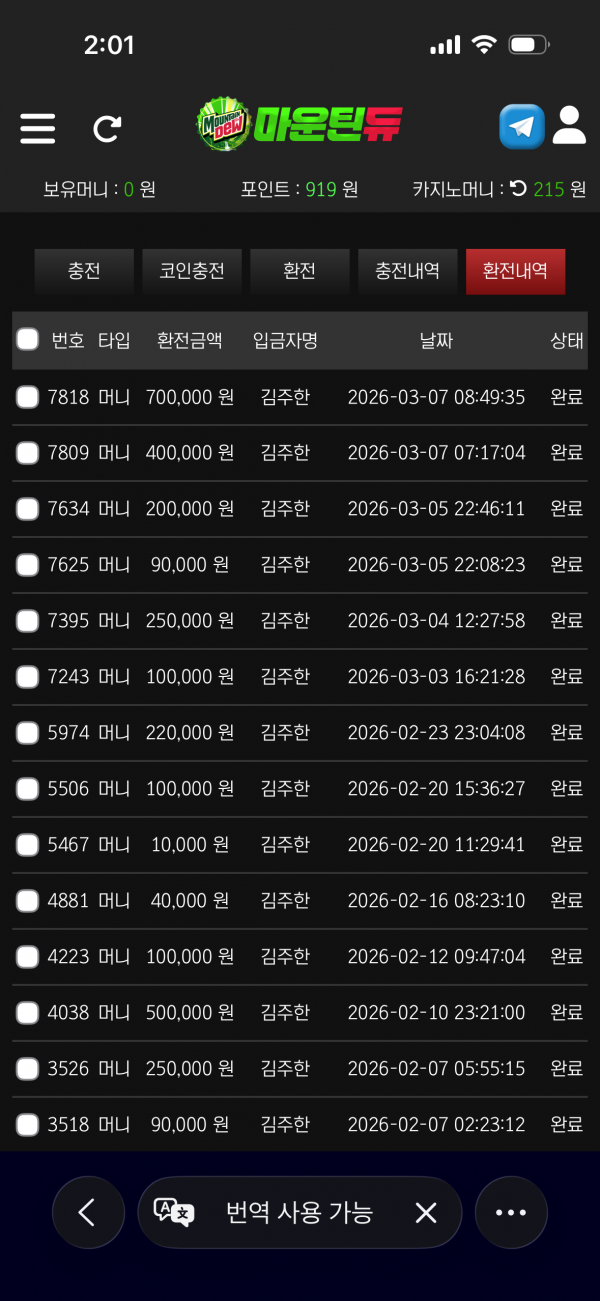Refresh the casino money balance
The width and height of the screenshot is (600, 1301).
click(x=518, y=188)
